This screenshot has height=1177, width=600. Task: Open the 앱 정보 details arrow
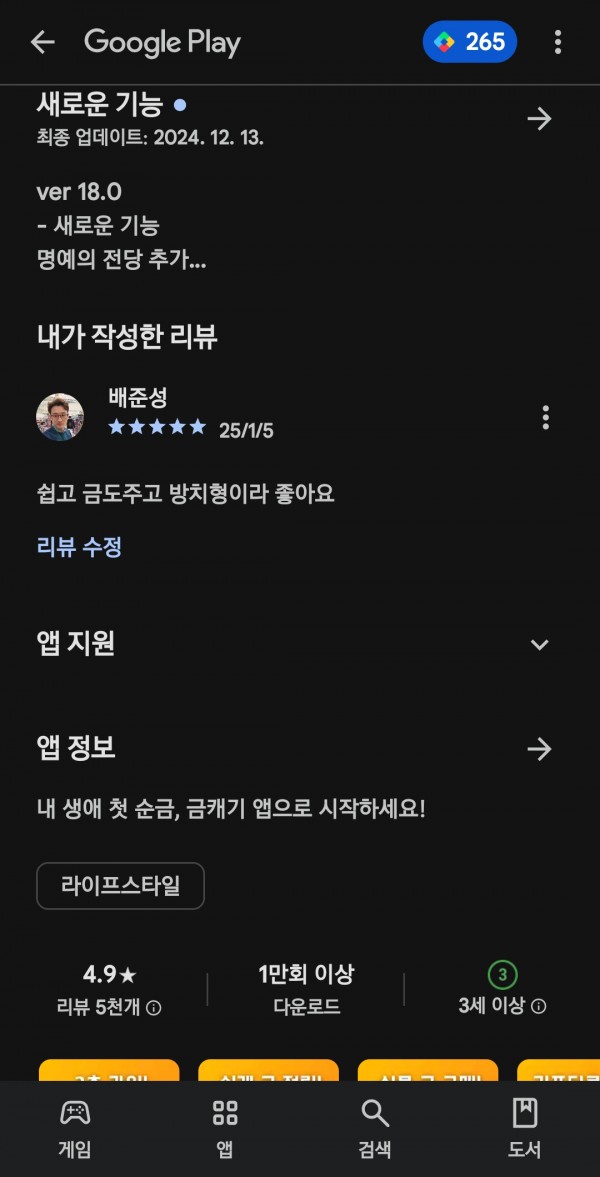click(x=539, y=748)
